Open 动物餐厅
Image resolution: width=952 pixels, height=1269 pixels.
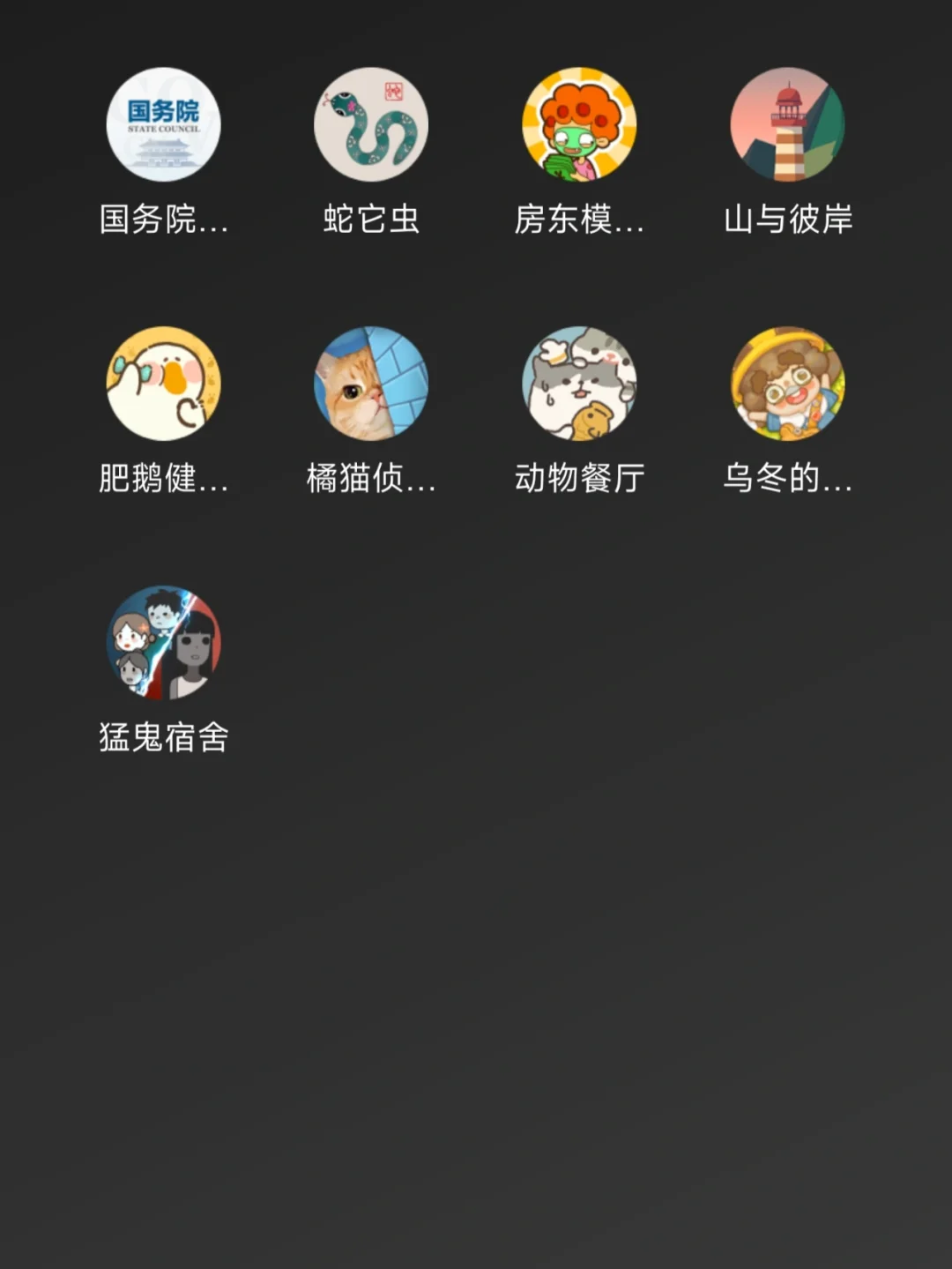tap(579, 384)
